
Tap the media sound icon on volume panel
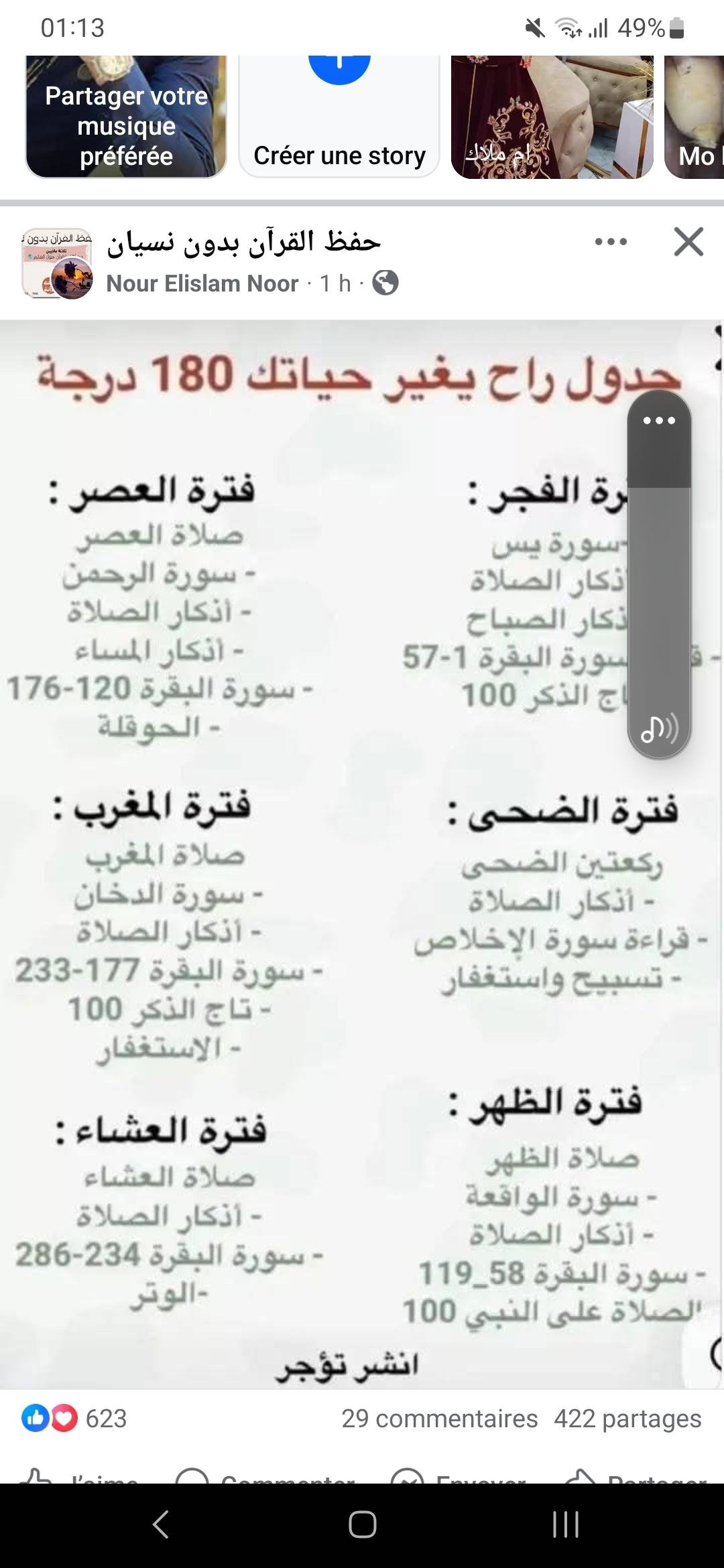pyautogui.click(x=659, y=728)
